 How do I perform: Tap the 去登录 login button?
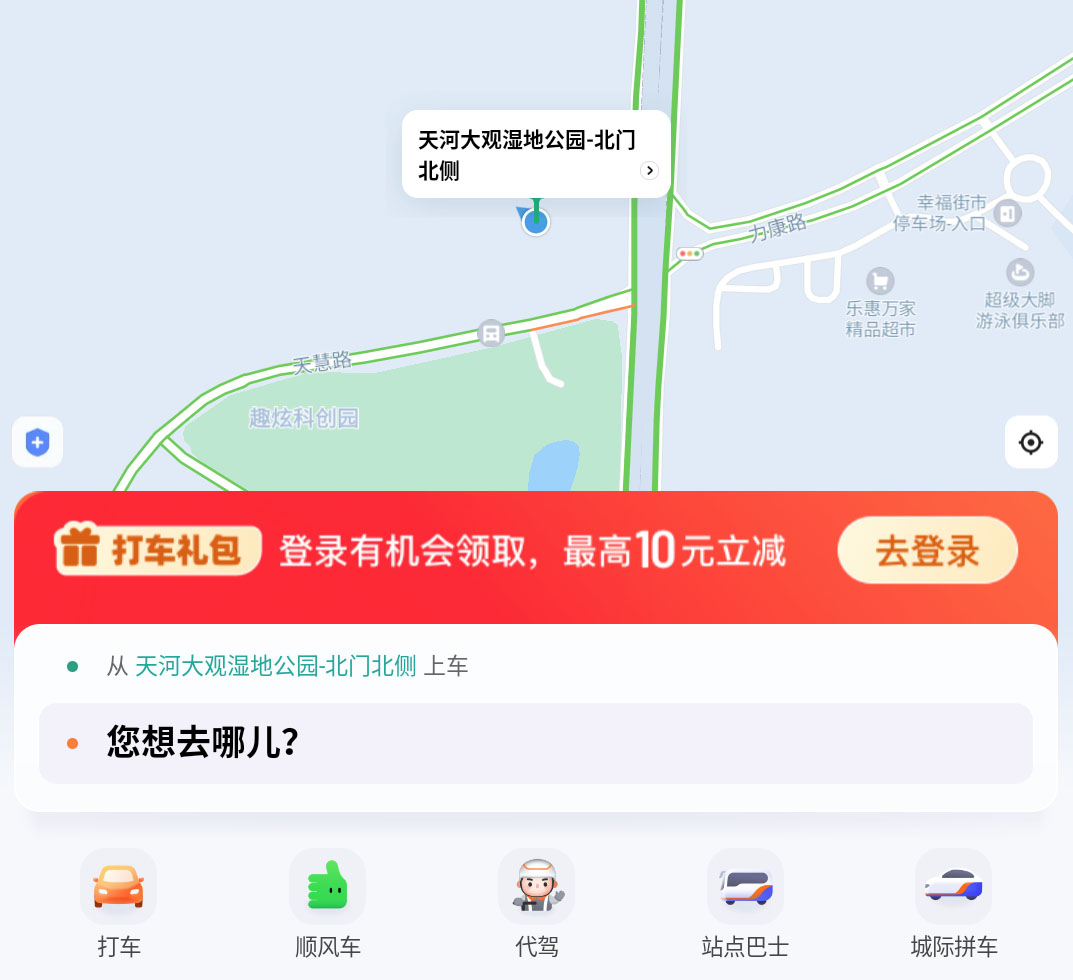(x=927, y=551)
